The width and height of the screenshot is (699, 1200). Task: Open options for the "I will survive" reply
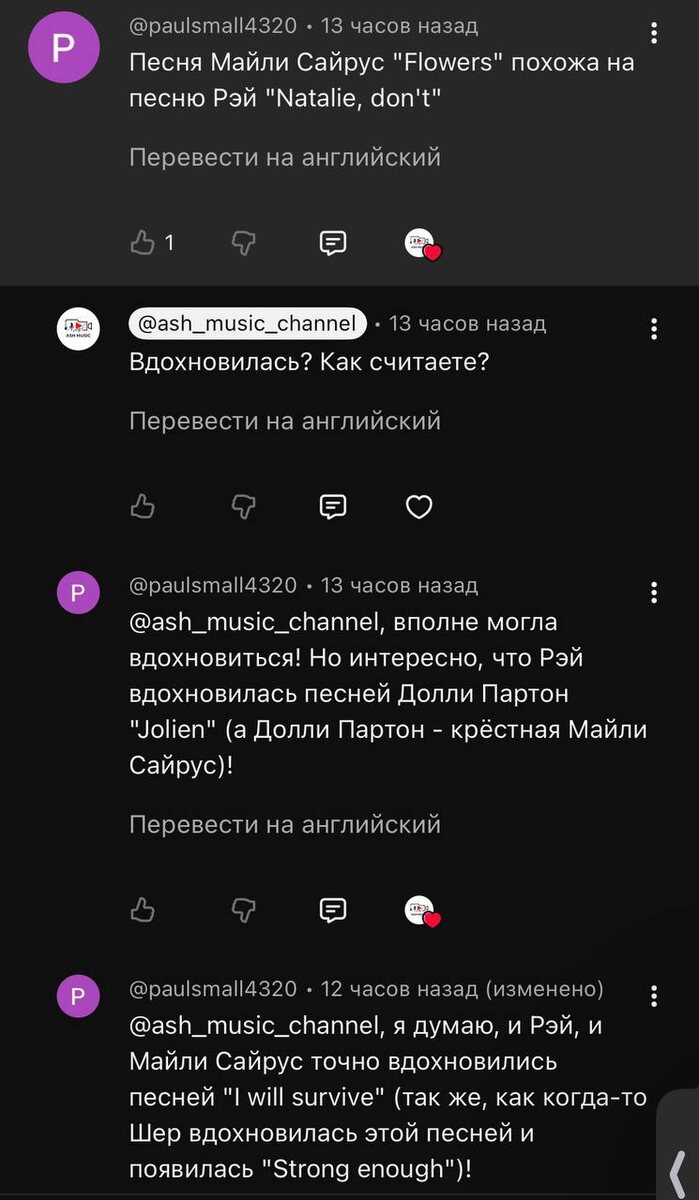[x=654, y=995]
